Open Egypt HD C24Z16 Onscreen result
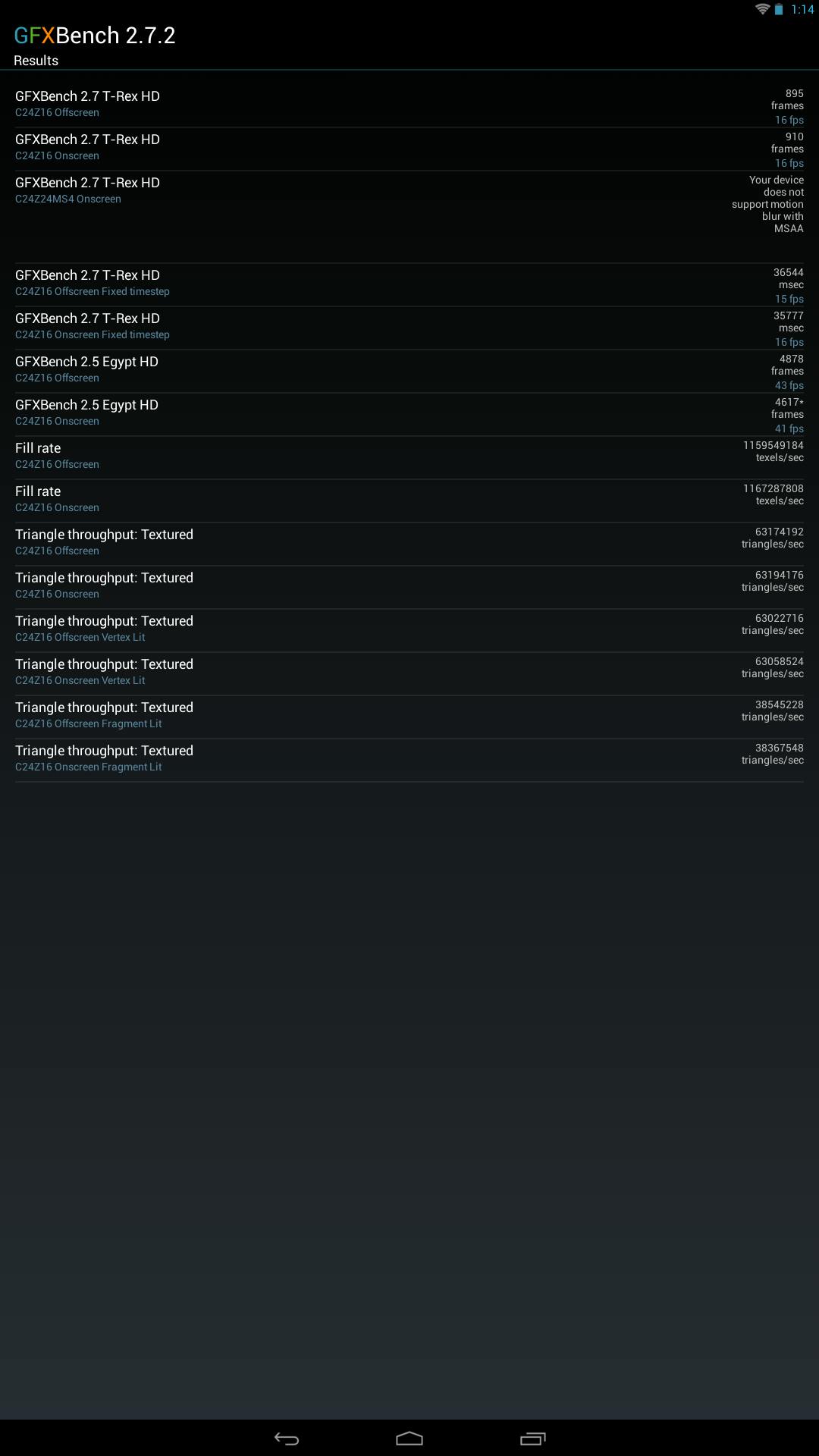This screenshot has width=819, height=1456. [409, 413]
